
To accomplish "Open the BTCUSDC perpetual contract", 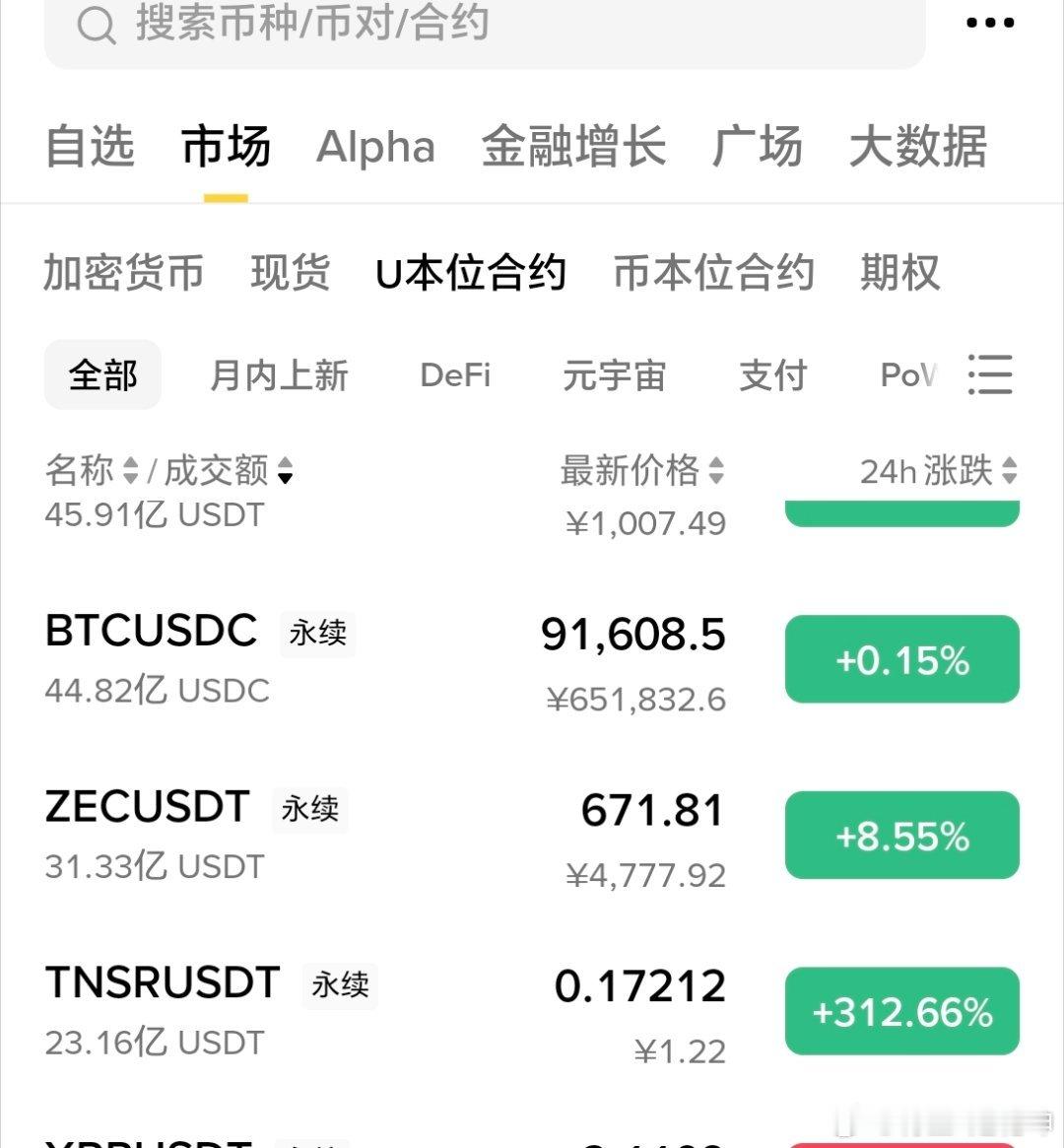I will click(x=152, y=632).
